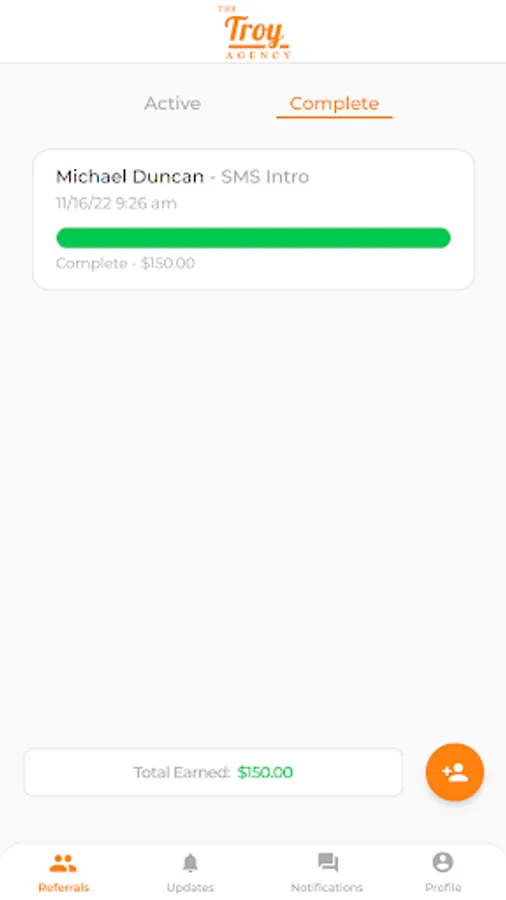Open the Notifications tab
The height and width of the screenshot is (900, 506).
pyautogui.click(x=327, y=872)
